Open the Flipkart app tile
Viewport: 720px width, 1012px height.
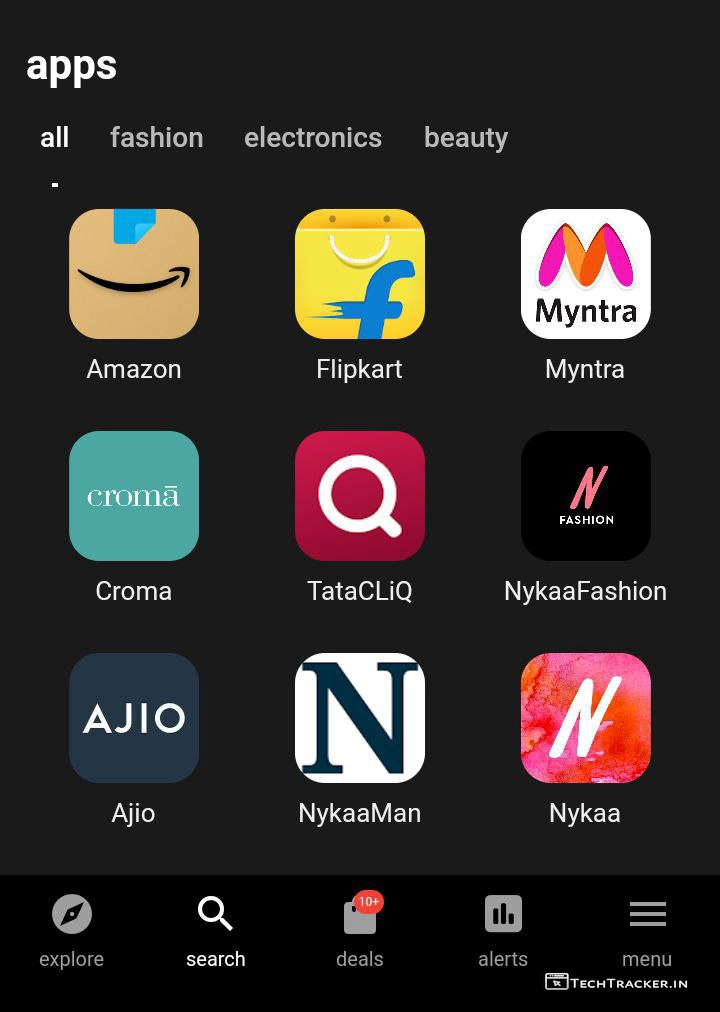point(360,274)
